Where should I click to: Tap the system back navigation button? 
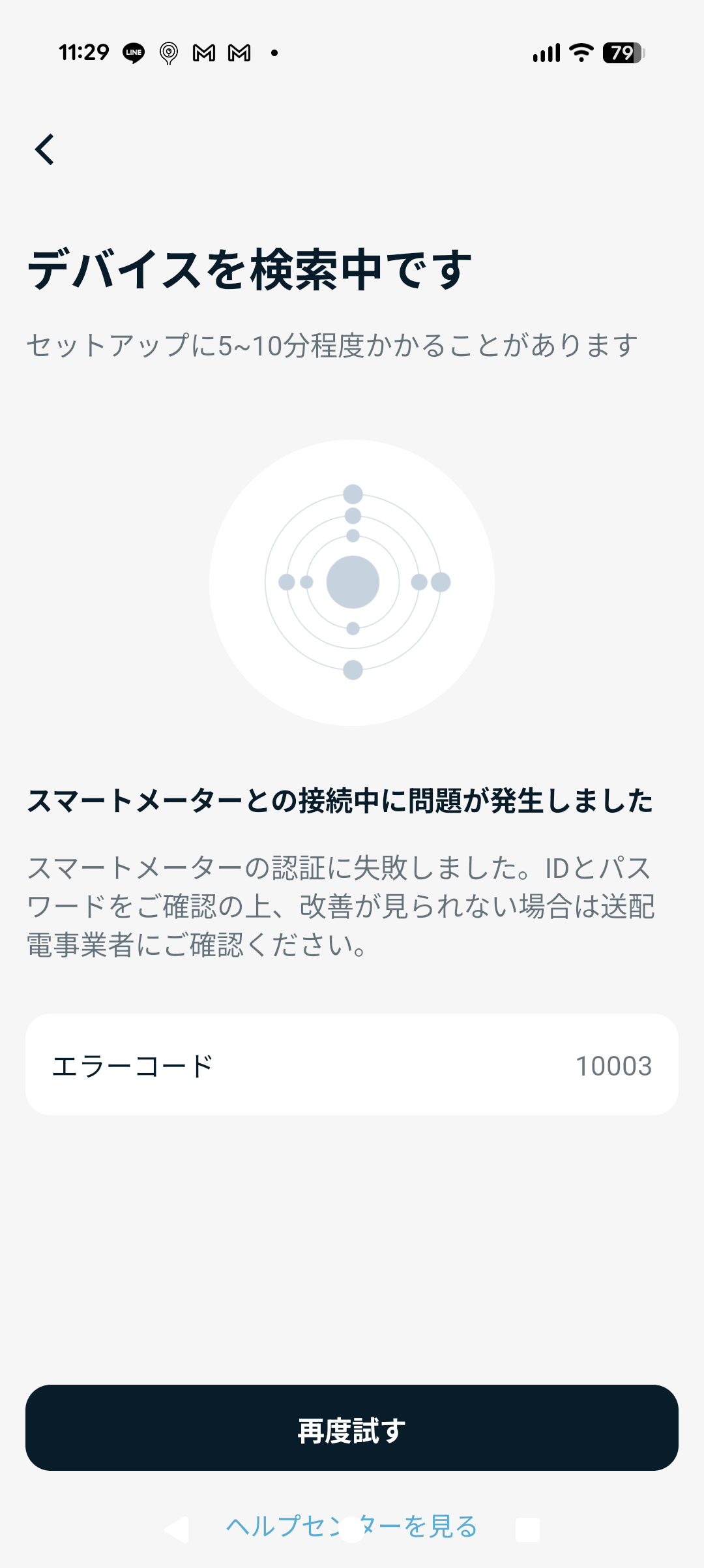pyautogui.click(x=177, y=1530)
